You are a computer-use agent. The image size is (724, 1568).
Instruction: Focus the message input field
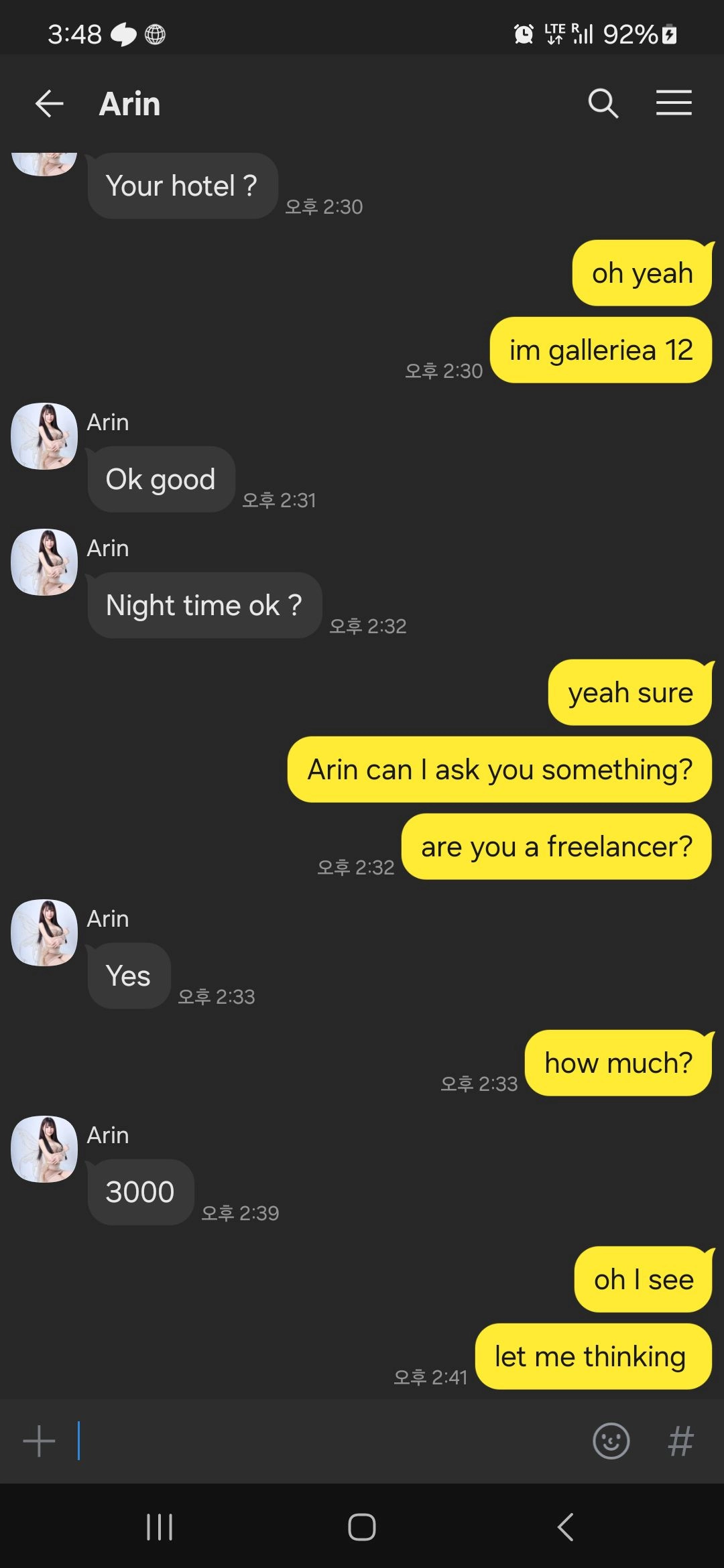click(328, 1441)
